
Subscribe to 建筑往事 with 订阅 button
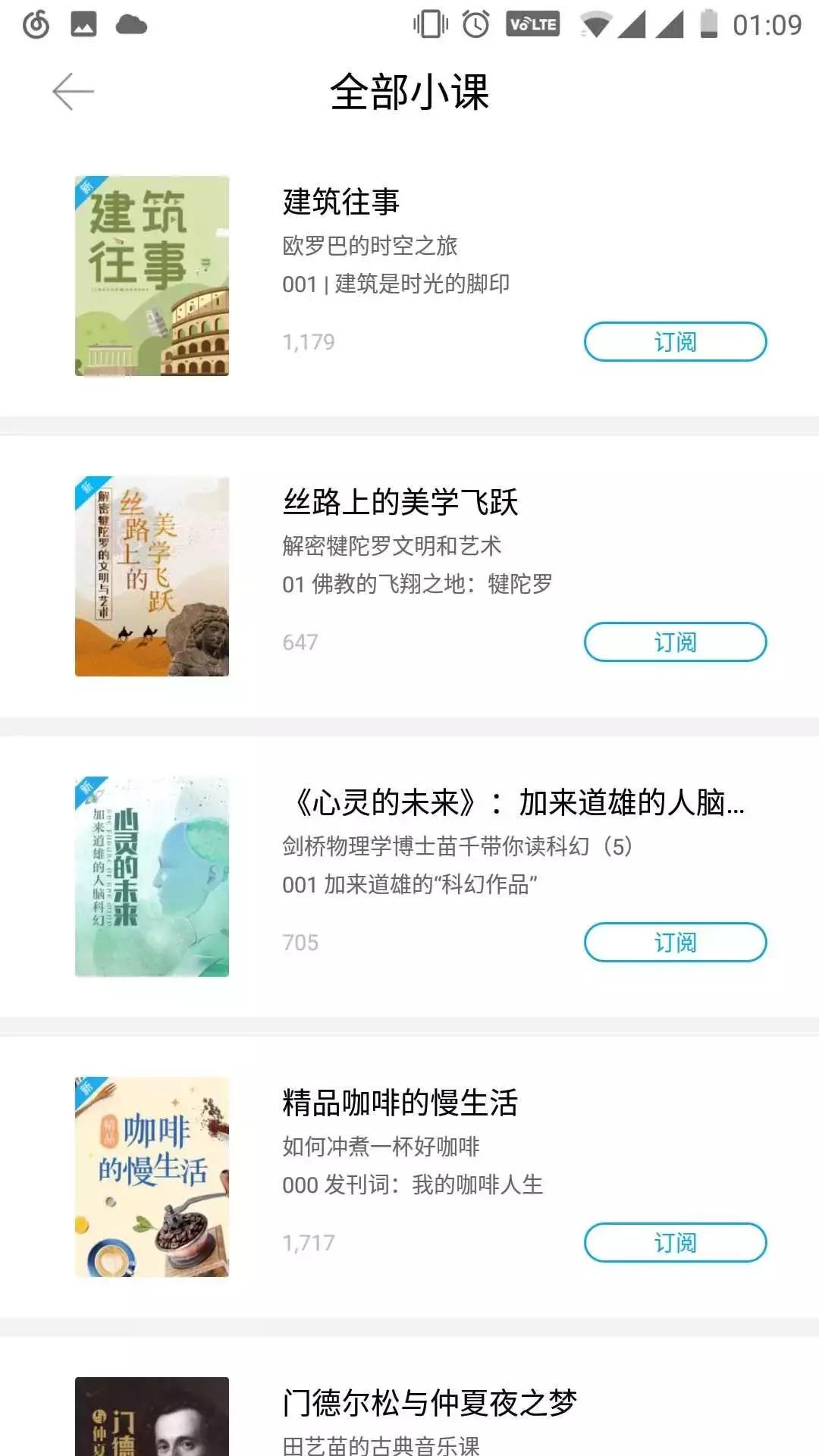coord(673,342)
